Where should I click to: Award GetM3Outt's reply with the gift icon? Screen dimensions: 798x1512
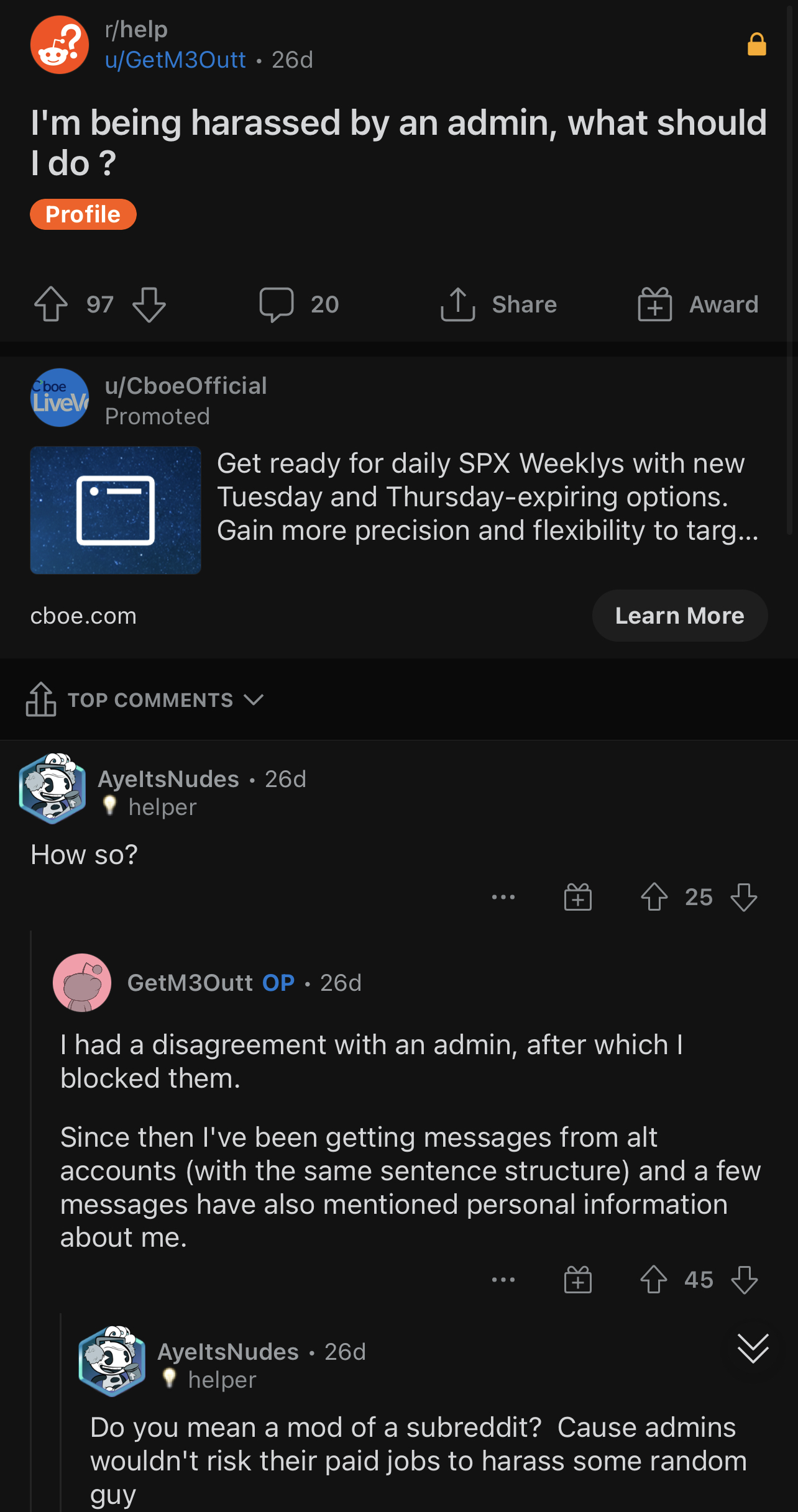coord(578,1280)
